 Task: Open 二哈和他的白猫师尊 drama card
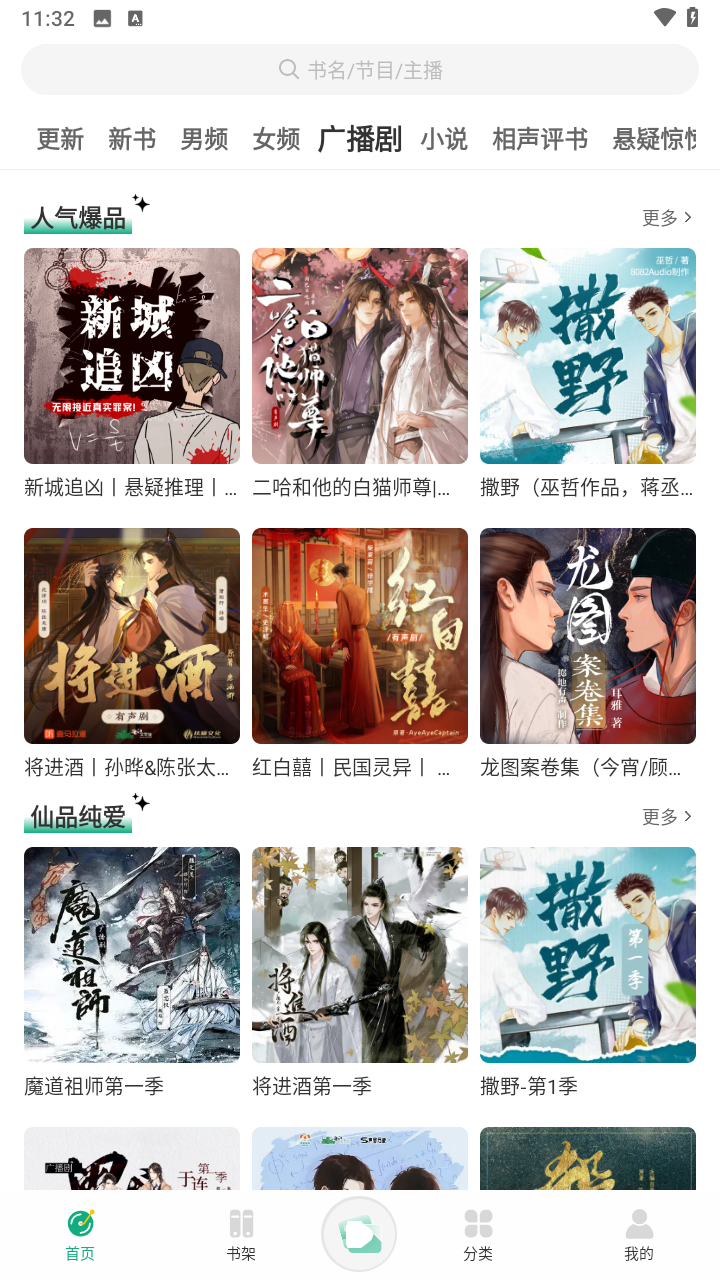(x=360, y=356)
